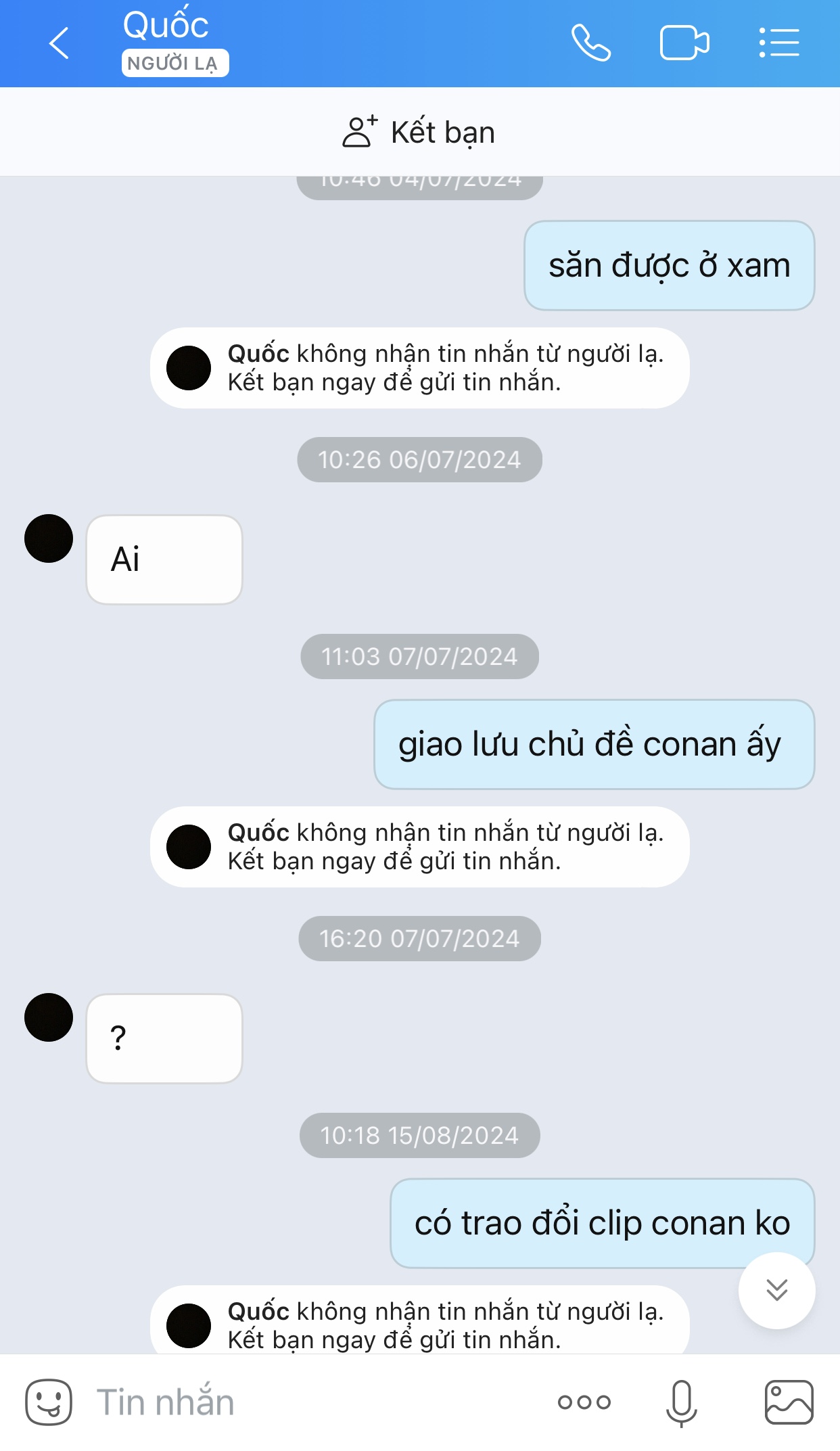Open the conversation options menu

779,43
